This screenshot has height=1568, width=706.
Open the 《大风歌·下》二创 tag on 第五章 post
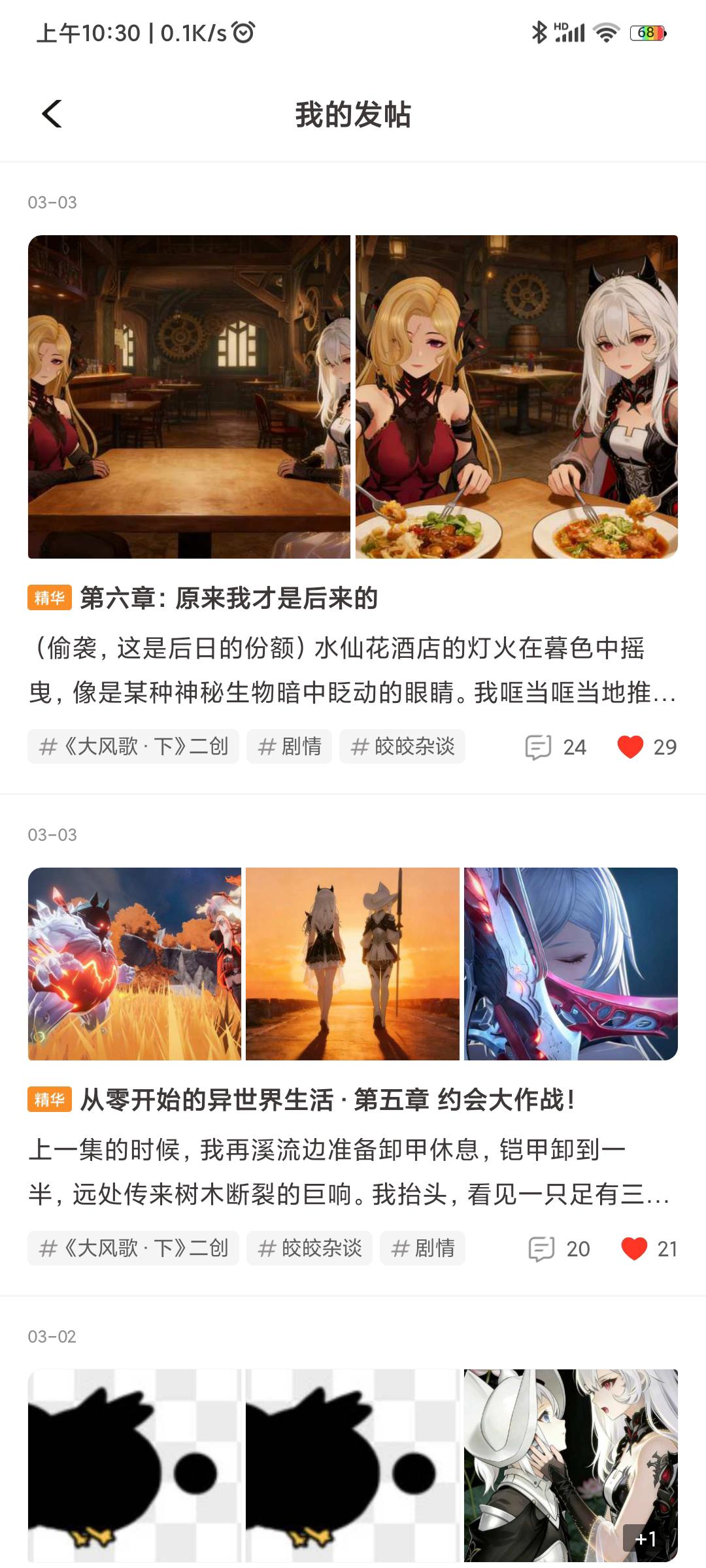(x=133, y=1249)
